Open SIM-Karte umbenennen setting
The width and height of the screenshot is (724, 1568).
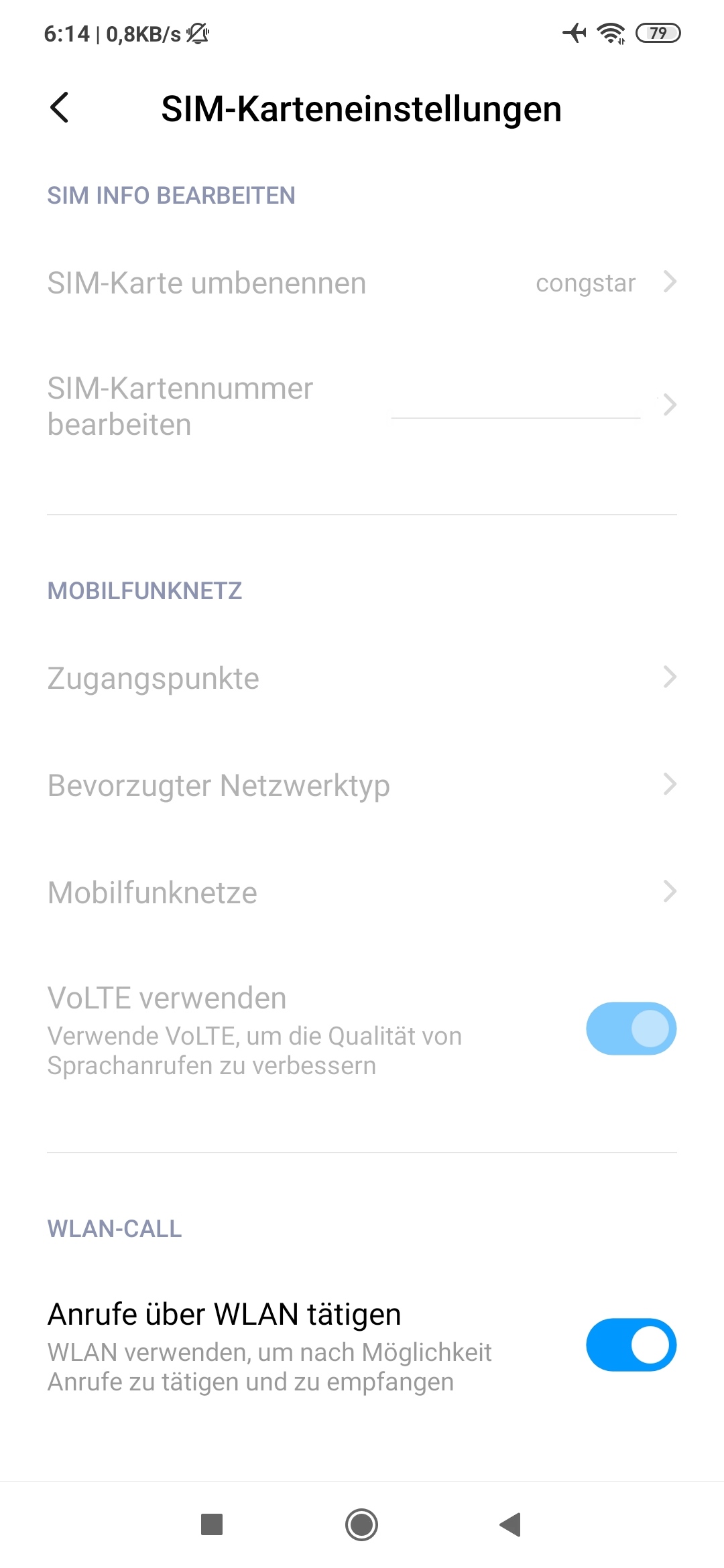point(362,283)
